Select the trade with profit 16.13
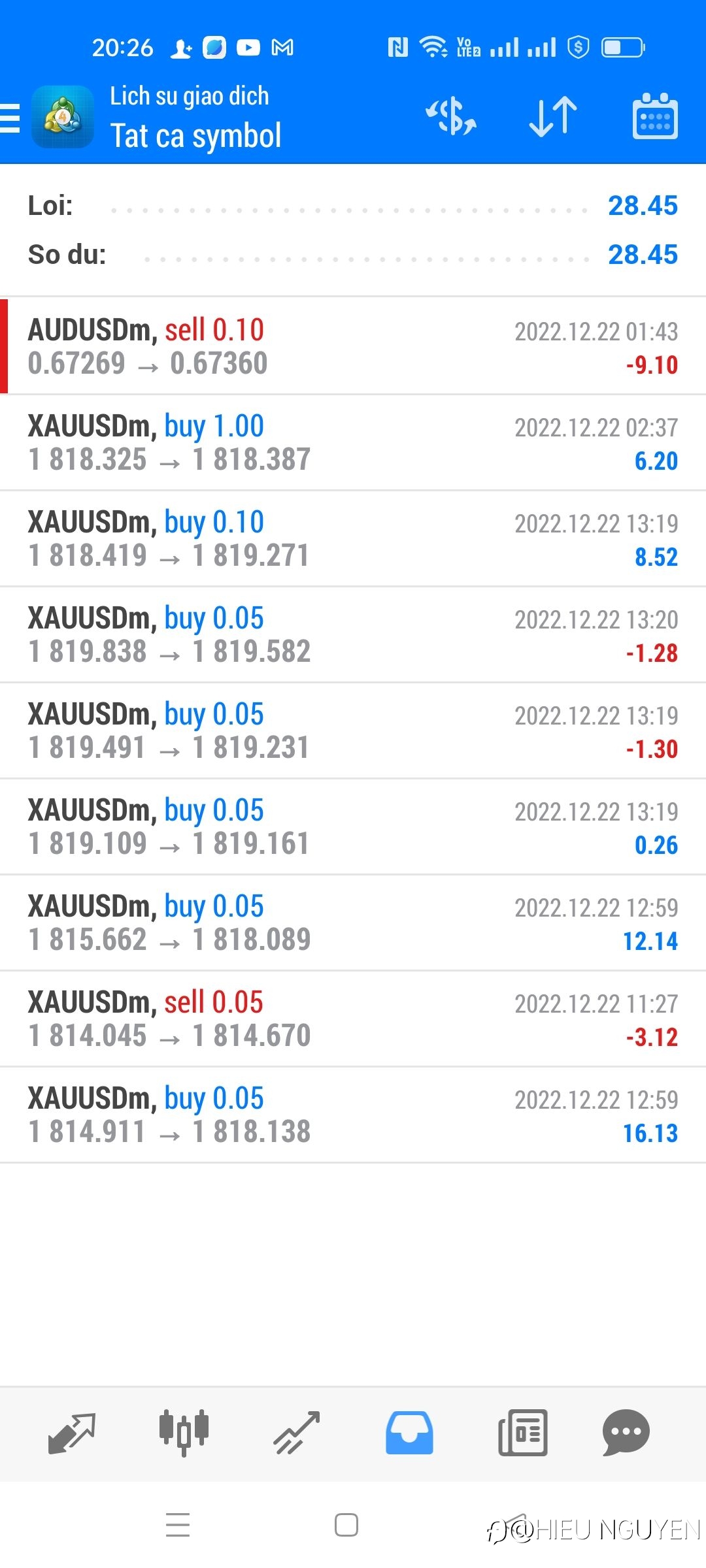Screen dimensions: 706x1568 [353, 1115]
